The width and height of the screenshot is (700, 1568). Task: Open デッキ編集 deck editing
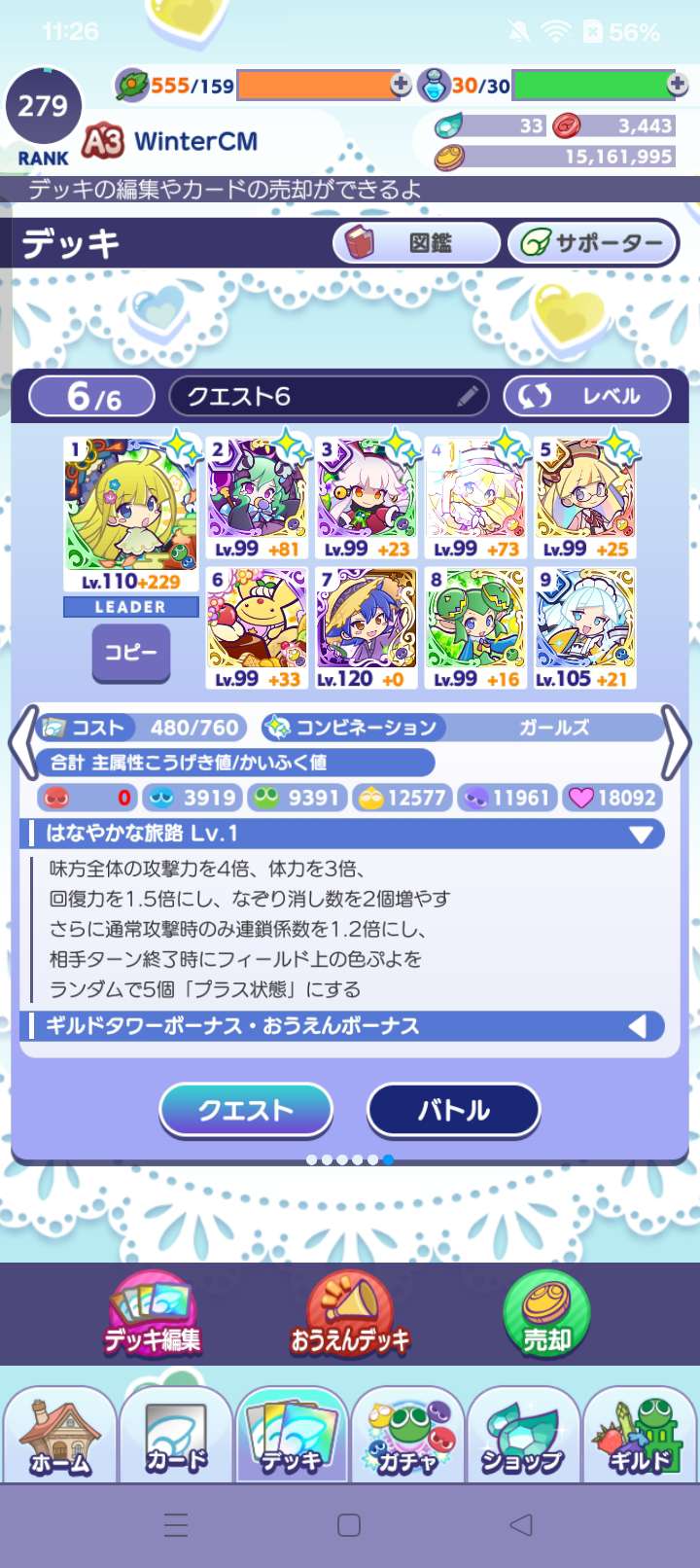tap(153, 1315)
